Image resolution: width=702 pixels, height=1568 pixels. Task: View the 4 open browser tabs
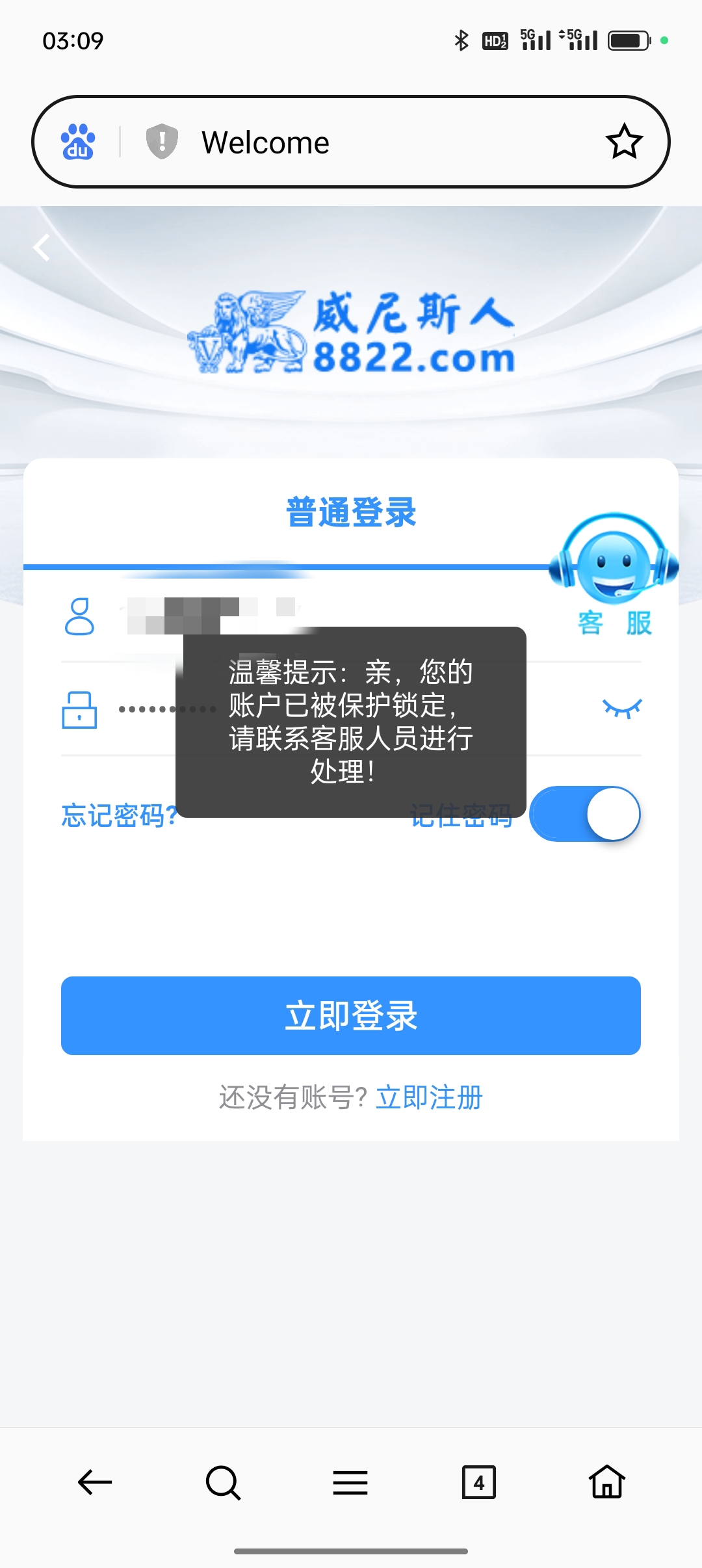coord(479,1483)
